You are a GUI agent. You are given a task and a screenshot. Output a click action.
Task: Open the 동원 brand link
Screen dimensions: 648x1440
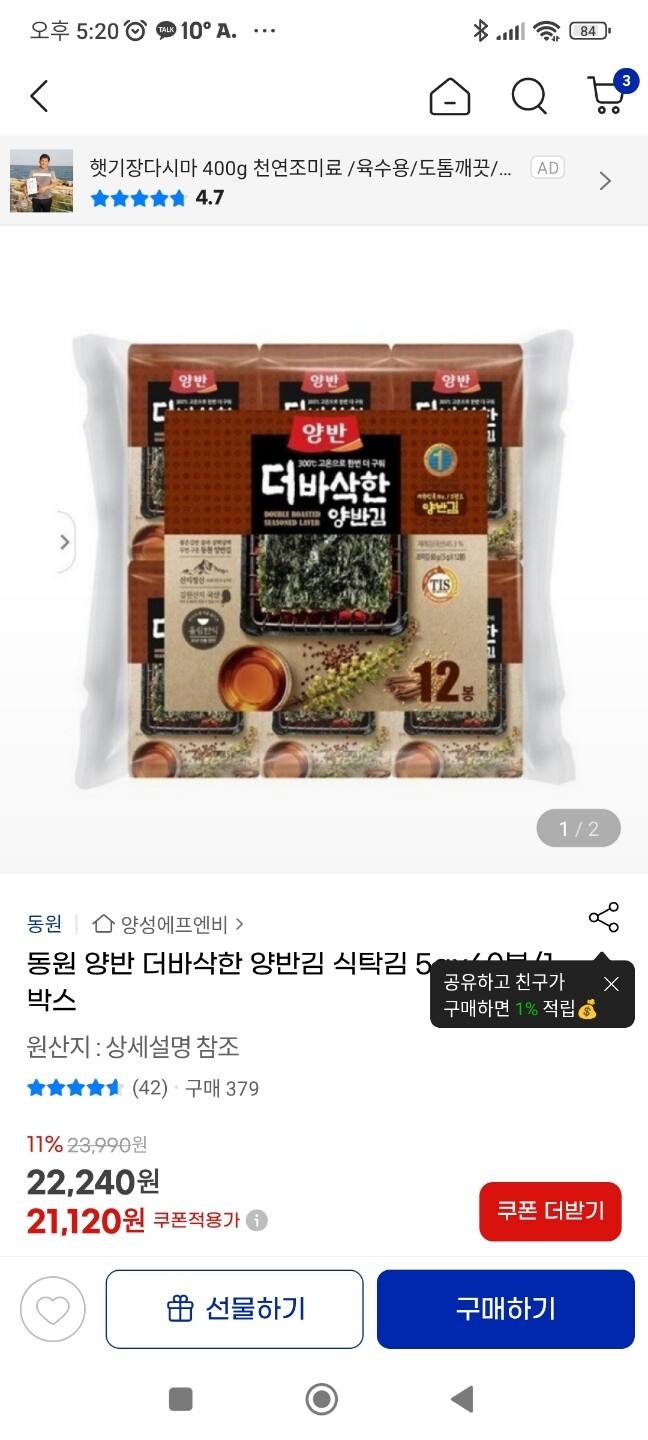pyautogui.click(x=44, y=923)
